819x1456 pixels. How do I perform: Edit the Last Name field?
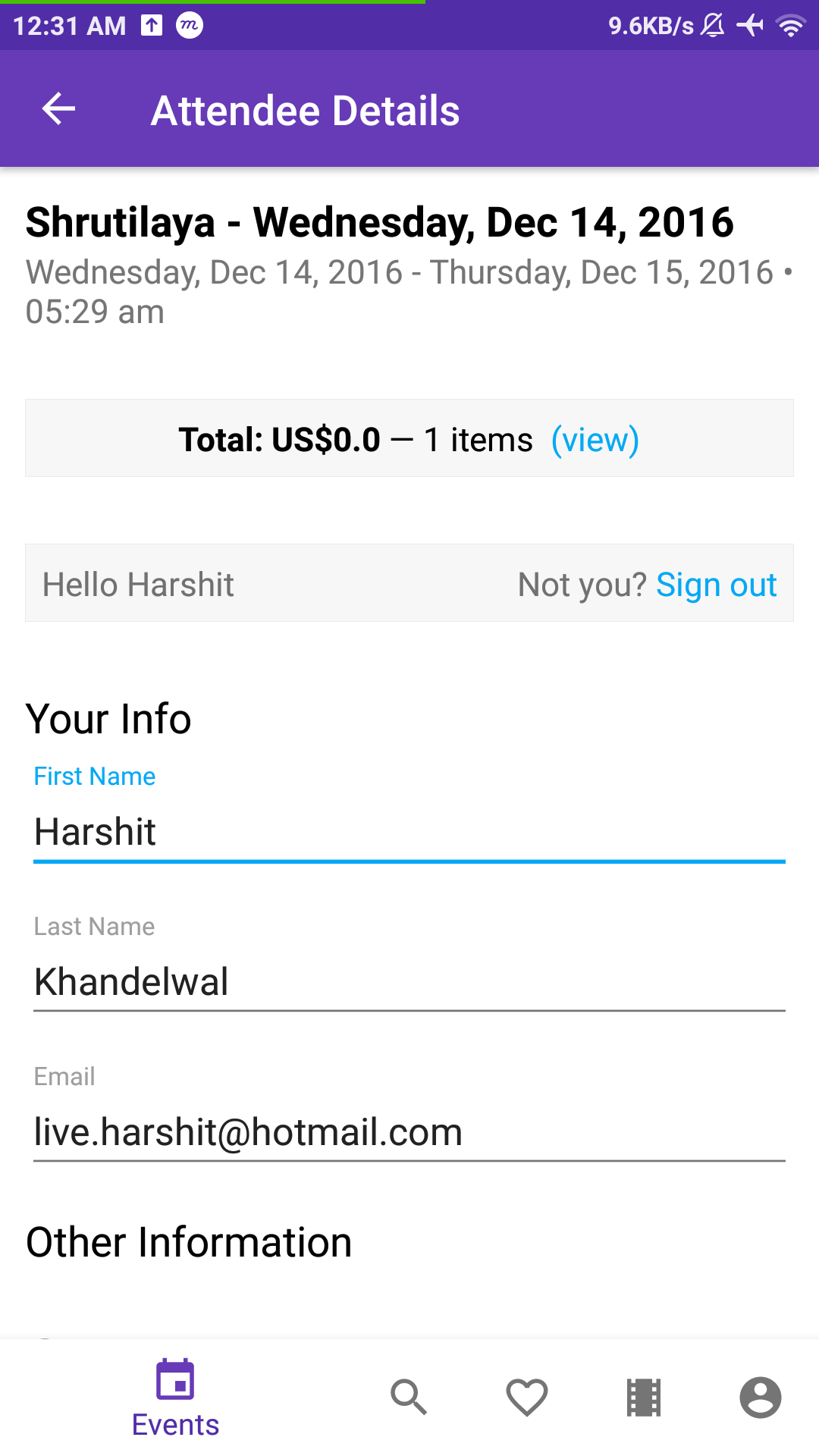409,982
